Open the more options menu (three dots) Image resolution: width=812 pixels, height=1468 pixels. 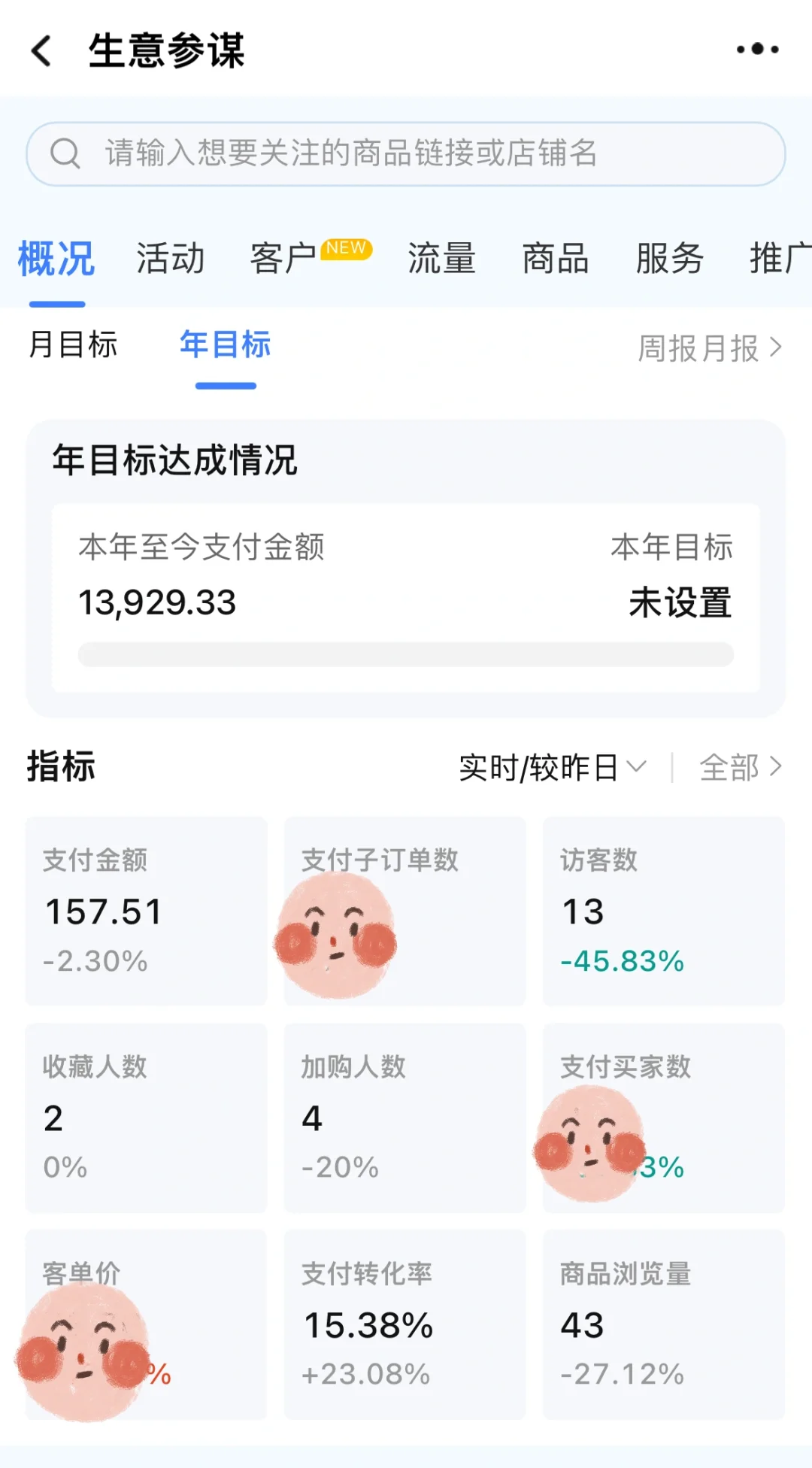coord(757,50)
